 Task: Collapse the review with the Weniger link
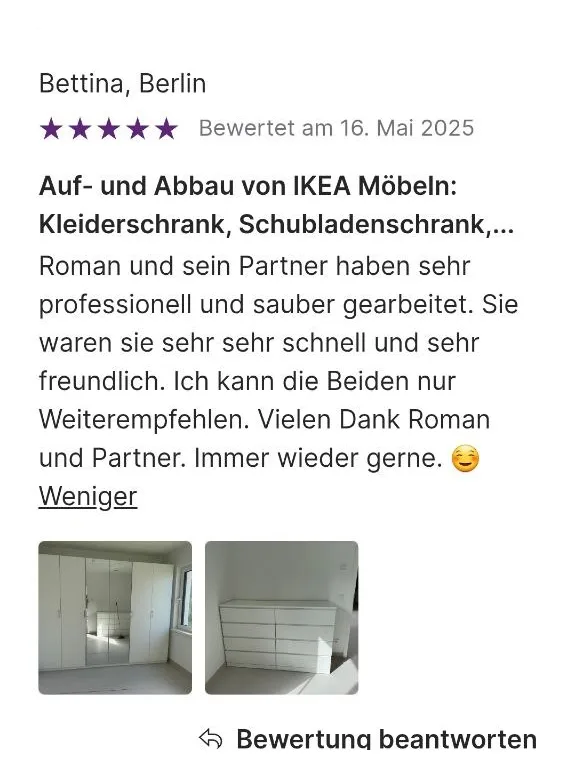[x=88, y=496]
